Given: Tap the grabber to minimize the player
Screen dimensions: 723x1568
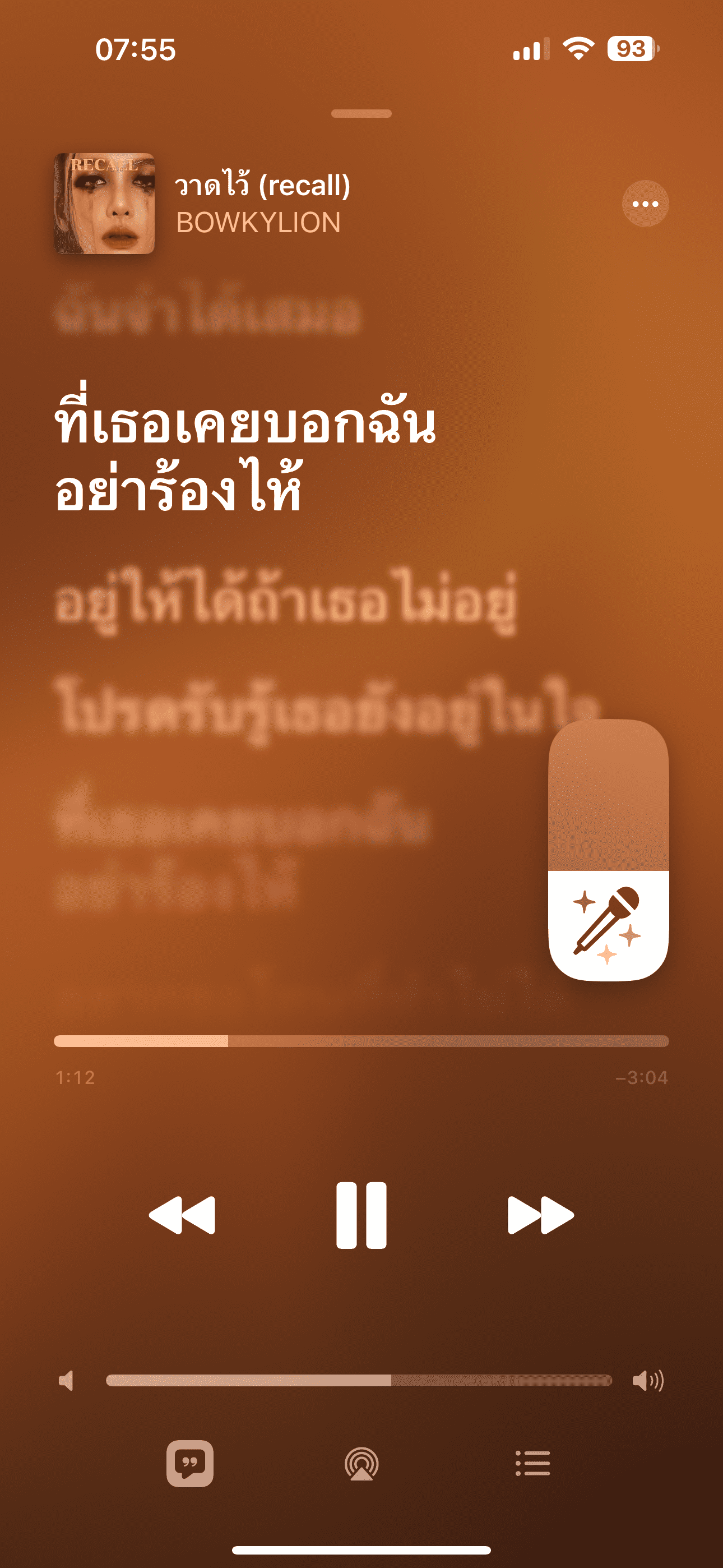Looking at the screenshot, I should tap(361, 114).
